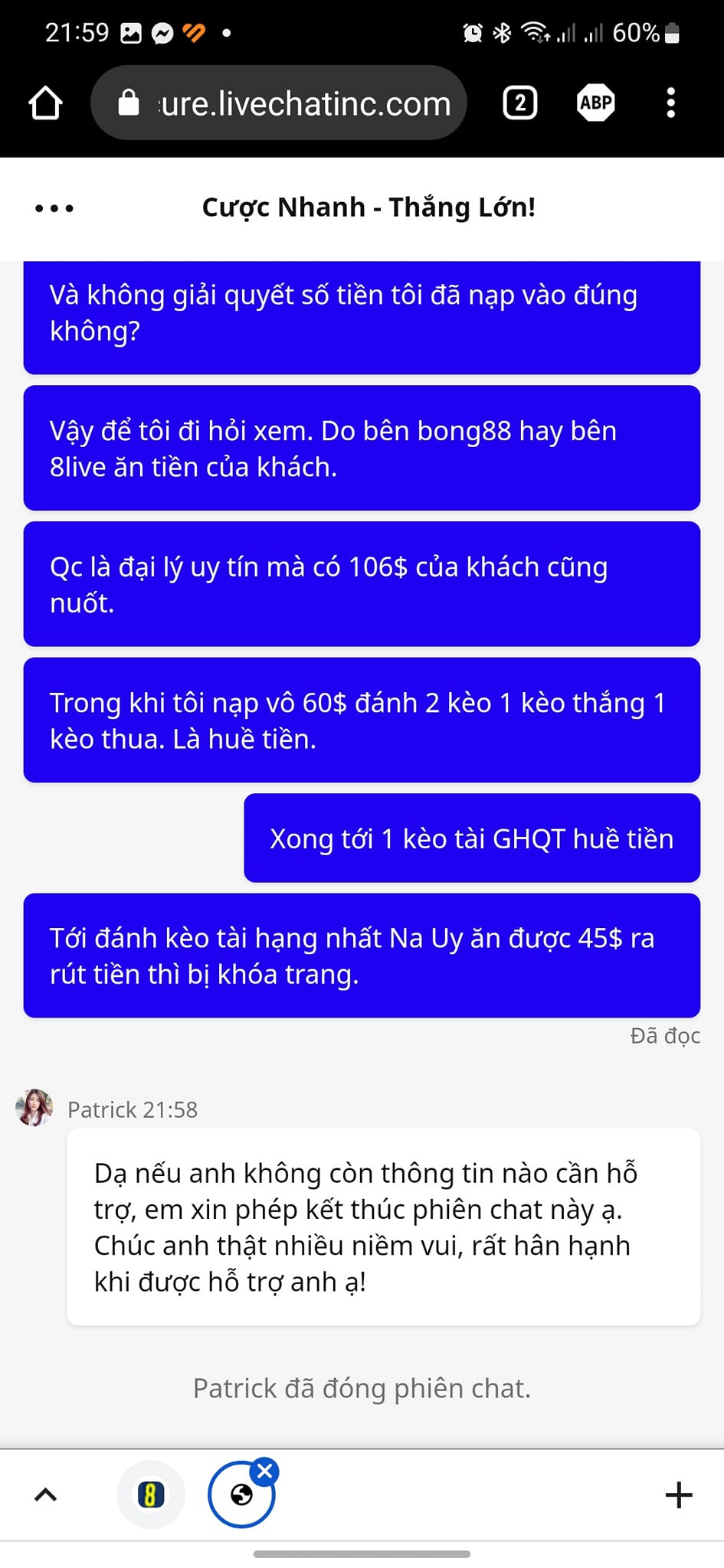The width and height of the screenshot is (724, 1568).
Task: Add a new browser tab with plus
Action: [678, 1494]
